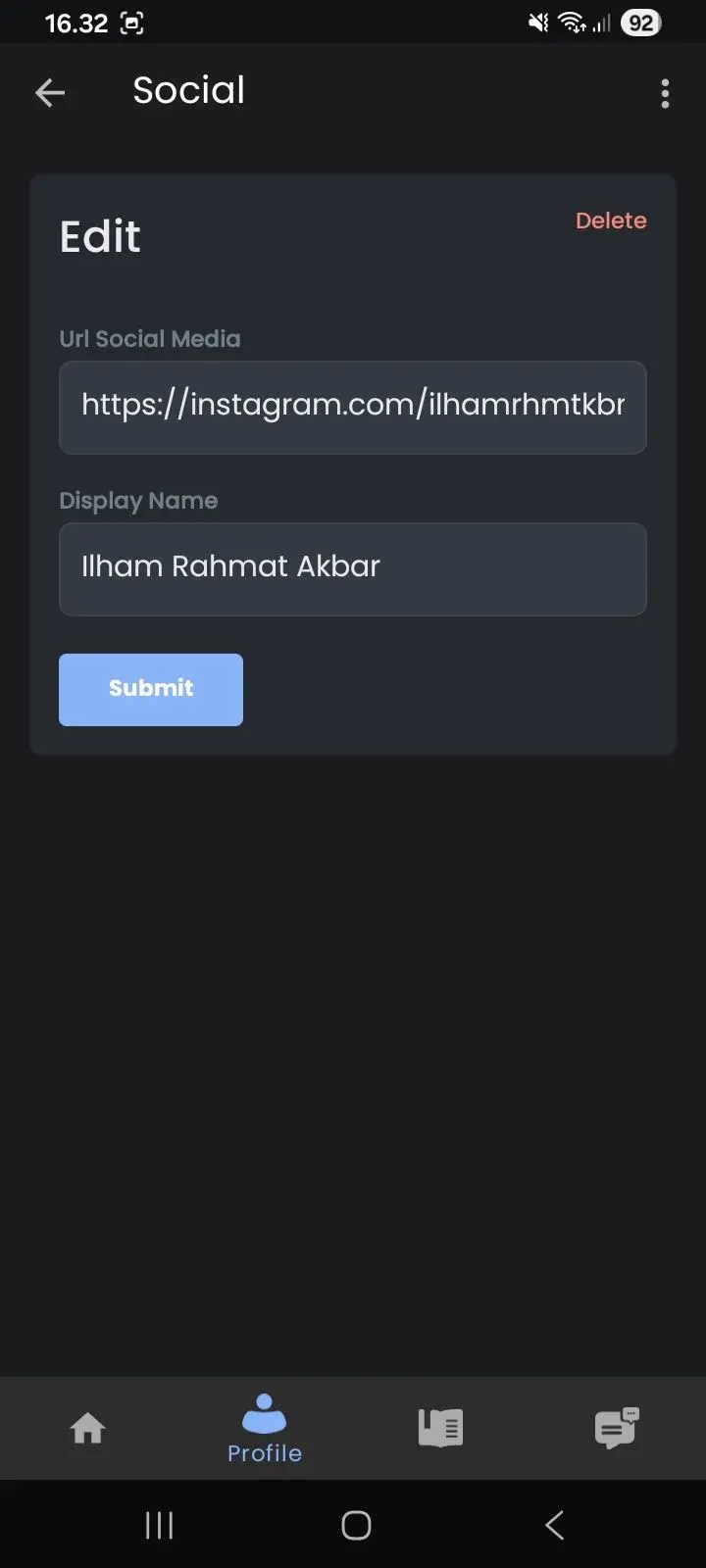Show recent apps from system navigation bar

click(x=159, y=1525)
